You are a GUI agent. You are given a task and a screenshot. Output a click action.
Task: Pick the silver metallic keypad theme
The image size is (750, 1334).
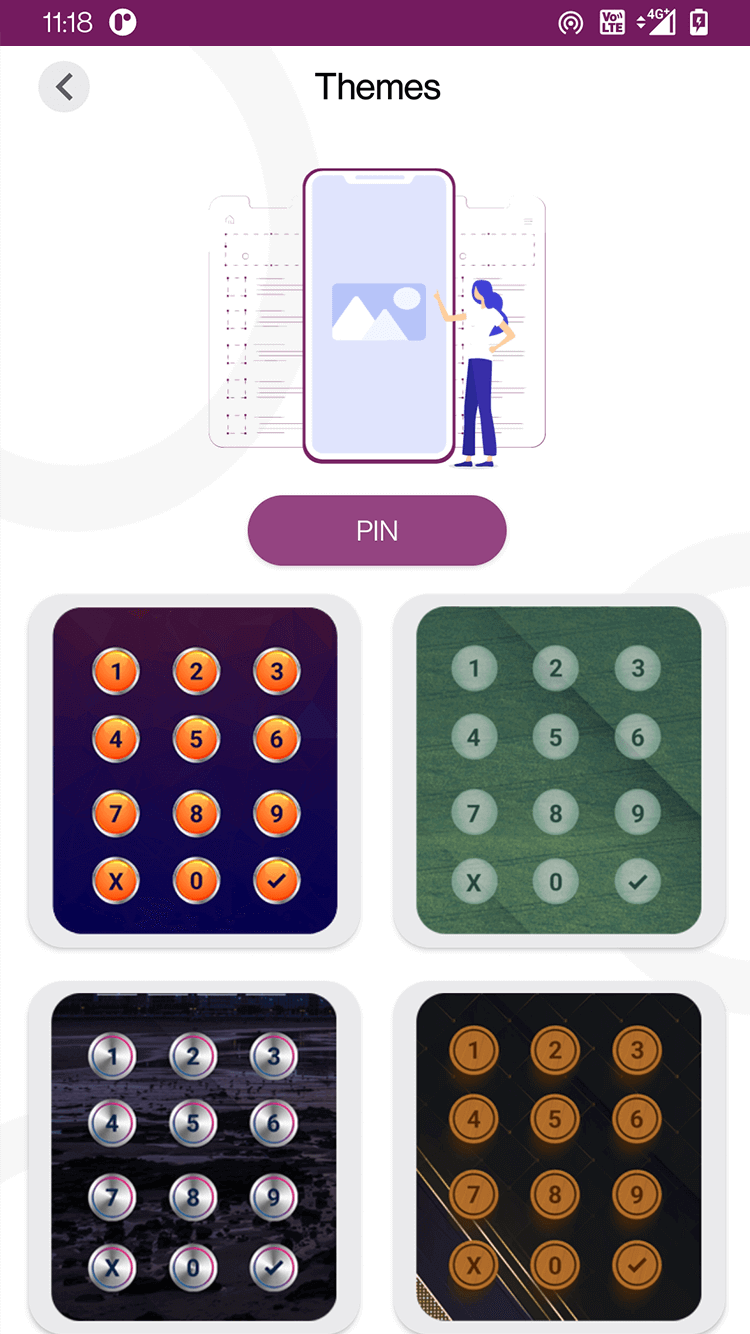click(x=195, y=1155)
